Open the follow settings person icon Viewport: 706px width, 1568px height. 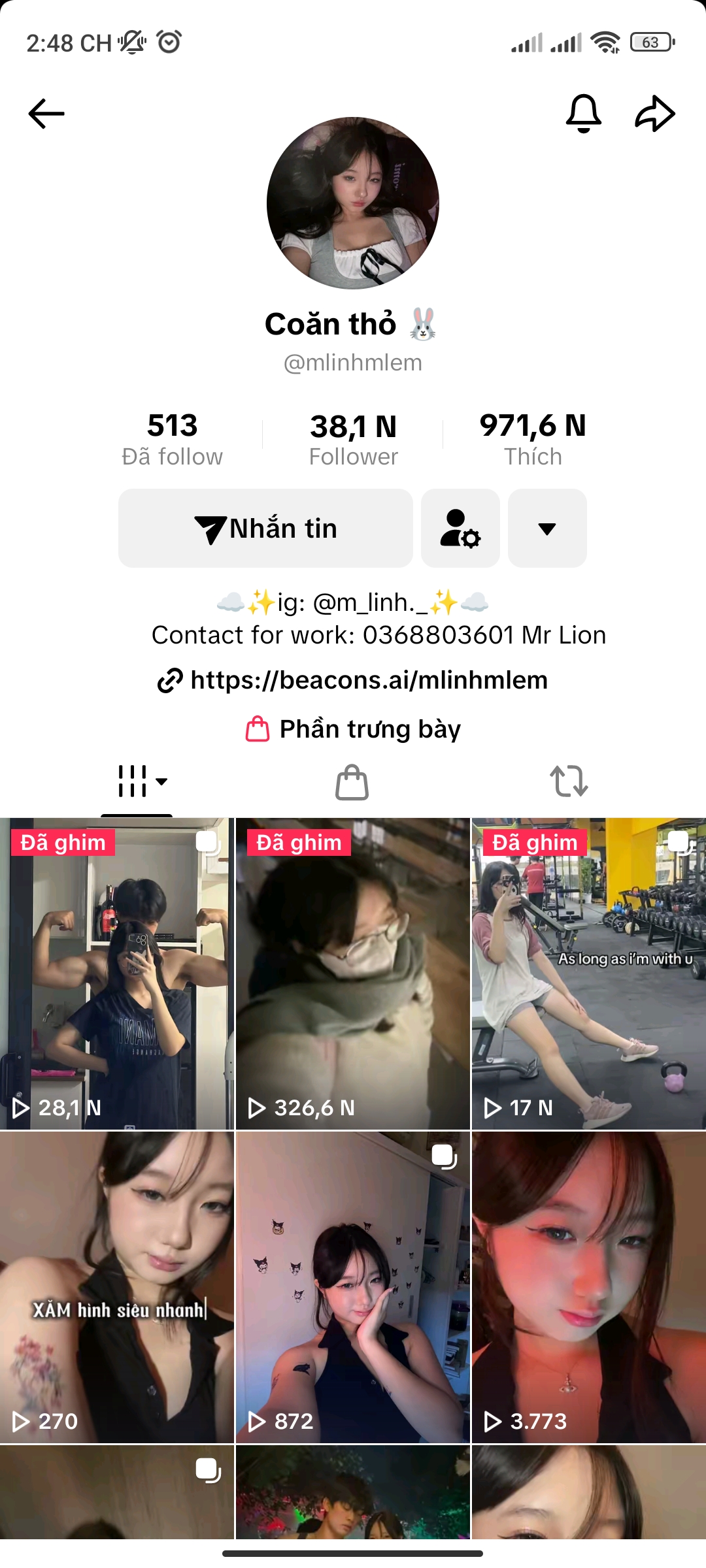pos(460,528)
